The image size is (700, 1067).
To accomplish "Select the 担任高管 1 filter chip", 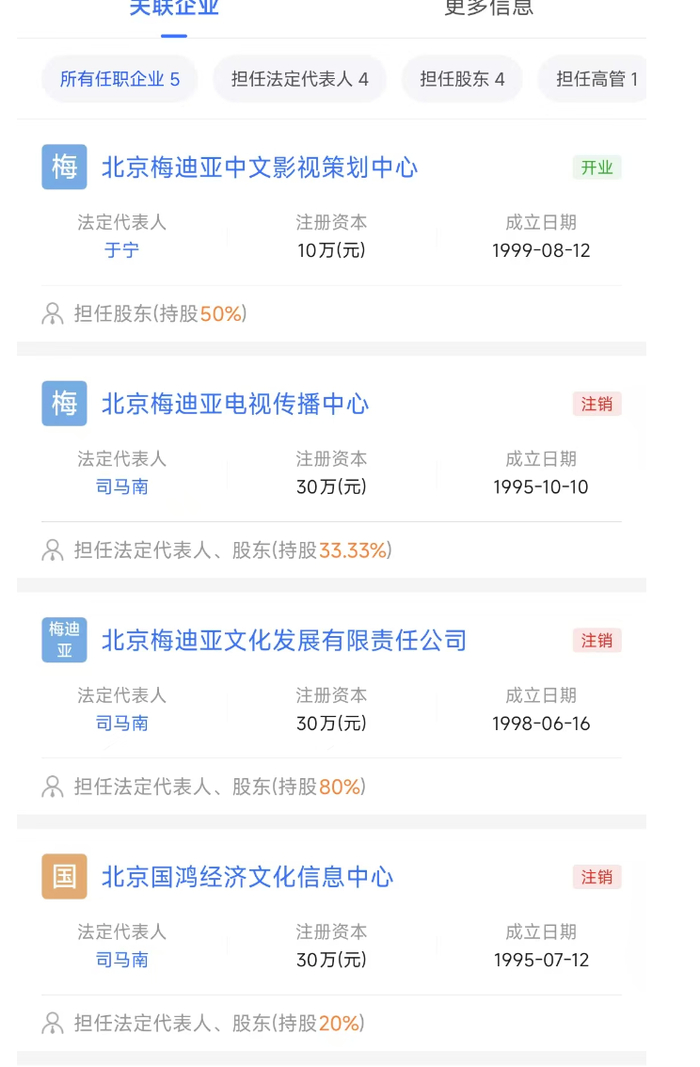I will (596, 79).
